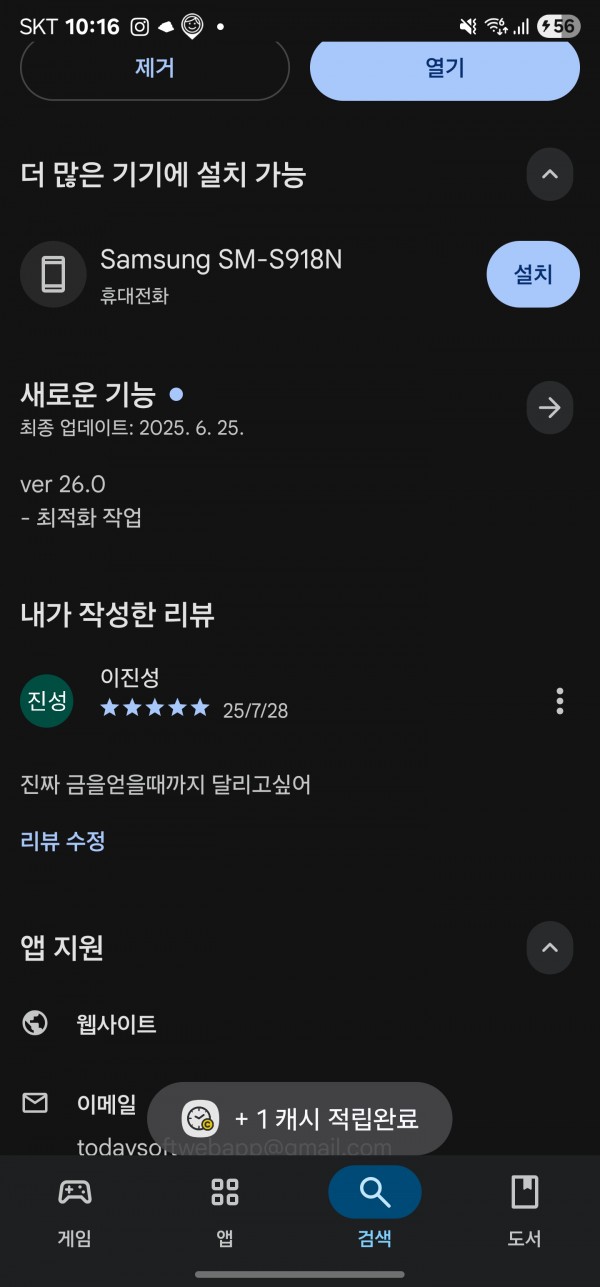Image resolution: width=600 pixels, height=1287 pixels.
Task: Open 새로운 기능 details arrow
Action: pos(549,407)
